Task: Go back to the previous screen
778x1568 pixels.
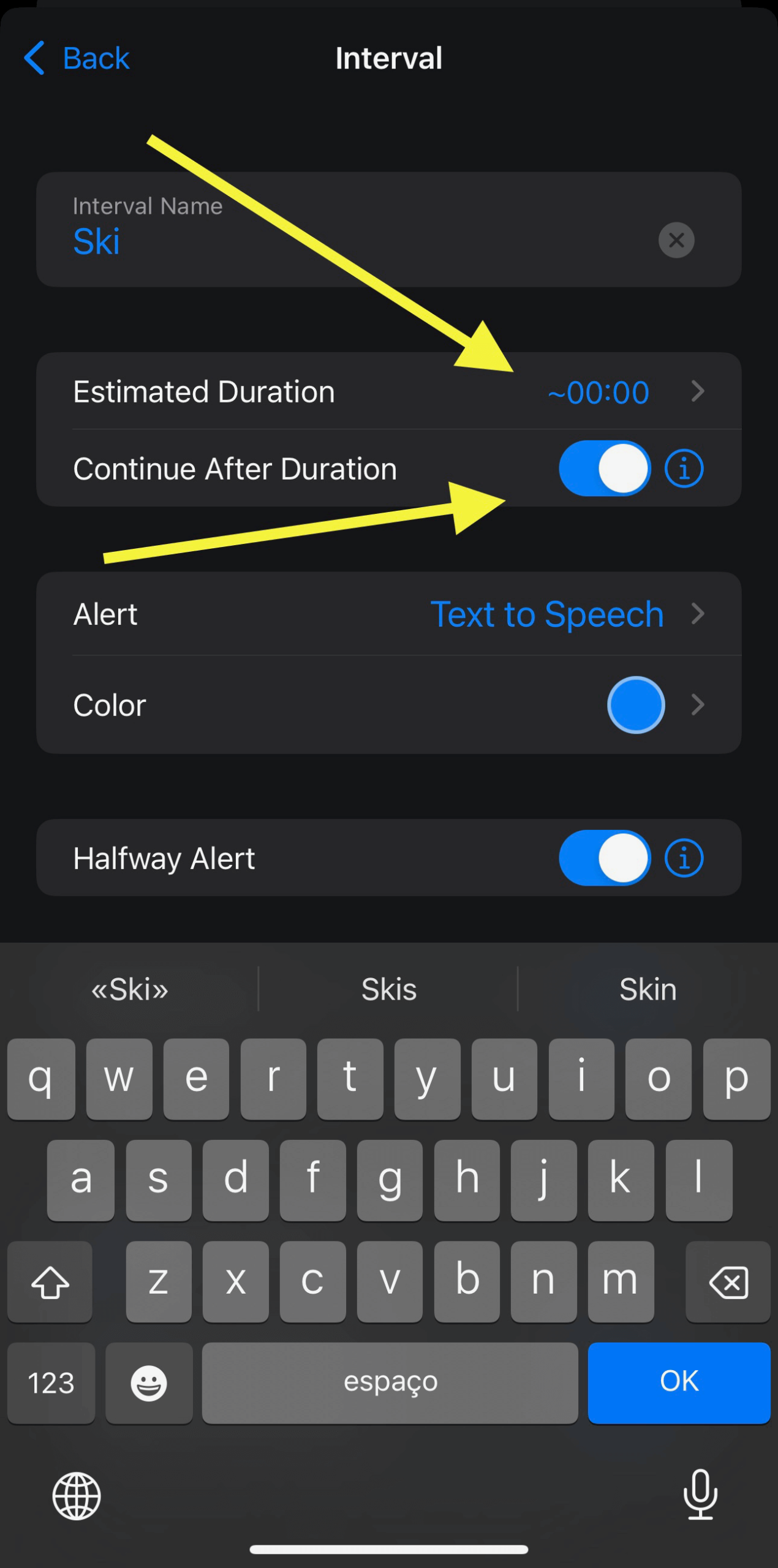Action: point(77,59)
